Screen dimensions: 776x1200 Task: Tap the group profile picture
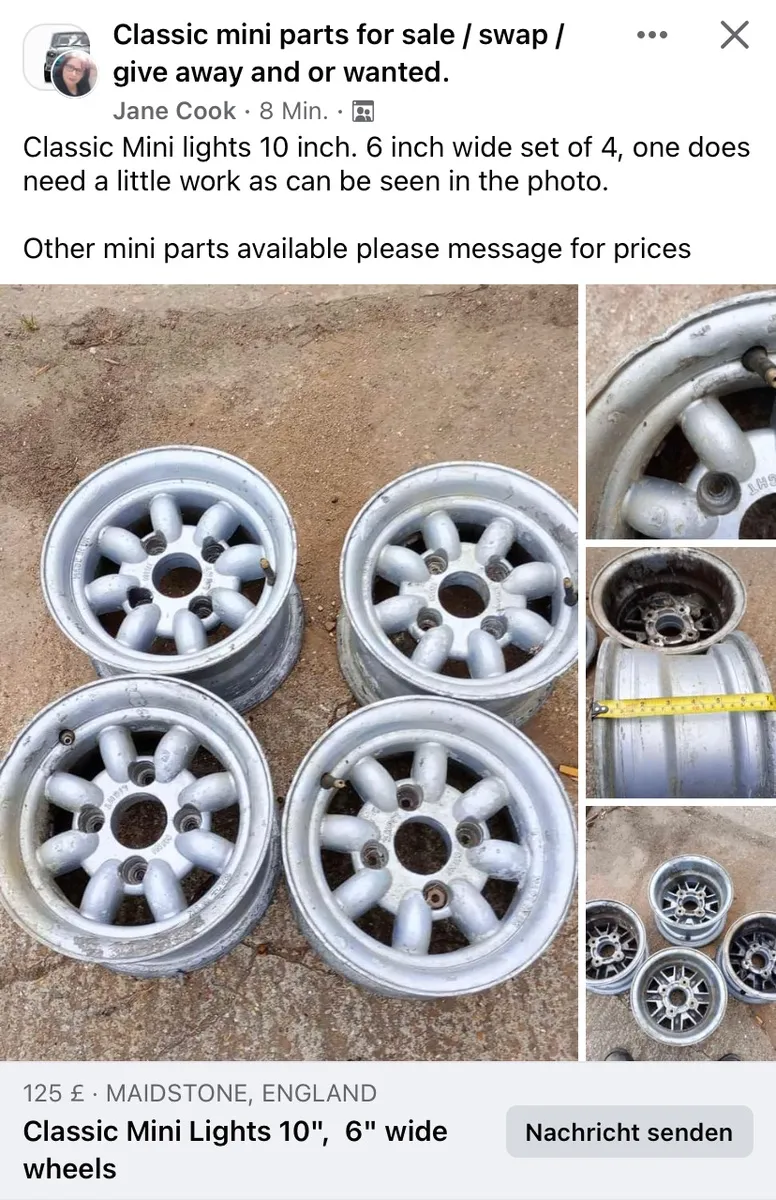[x=58, y=58]
